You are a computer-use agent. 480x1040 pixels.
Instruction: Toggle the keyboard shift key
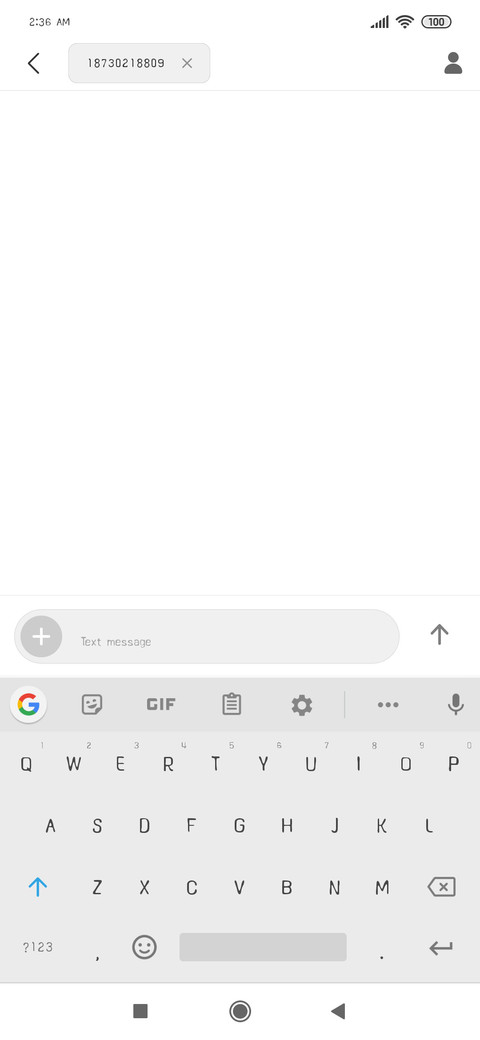38,887
